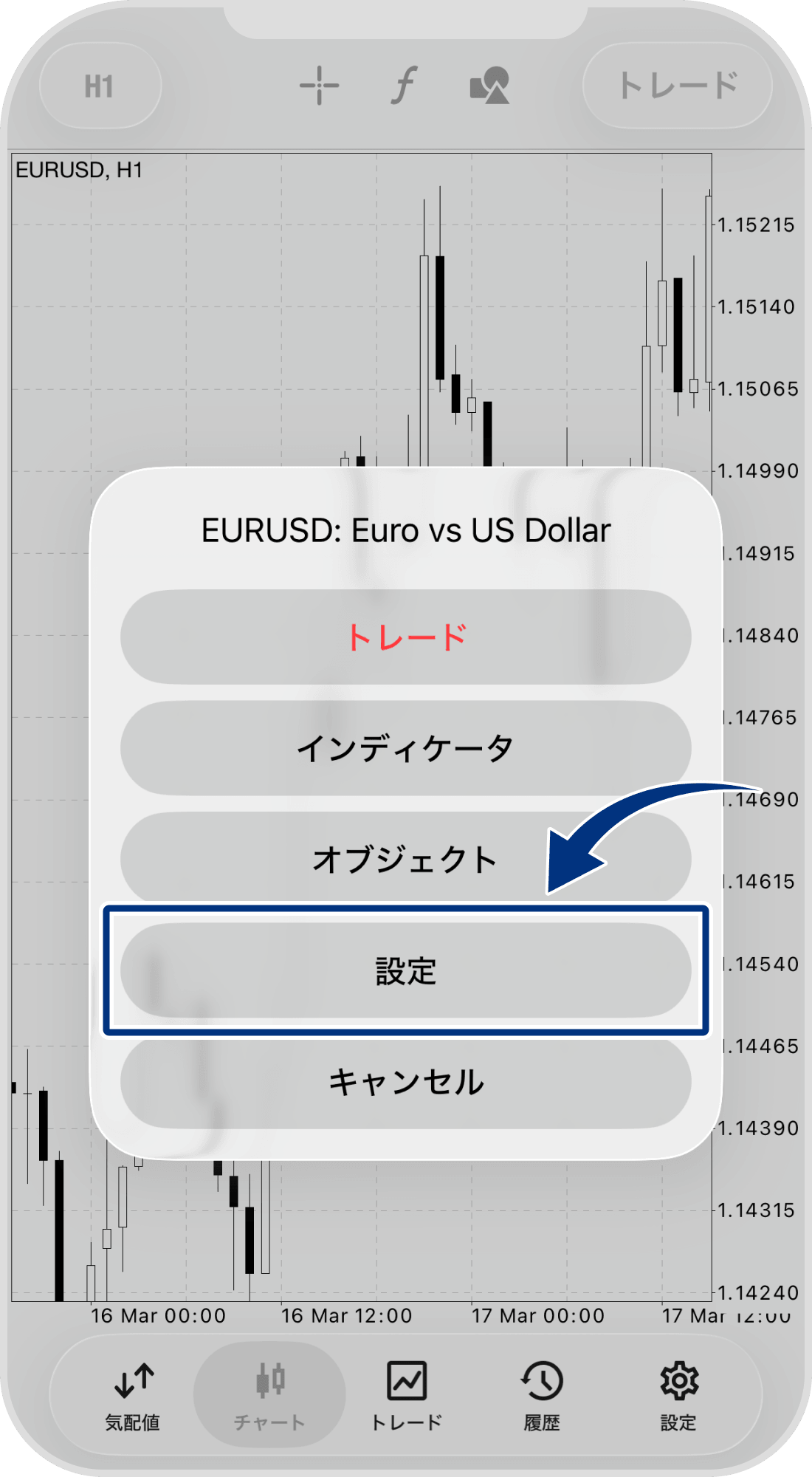This screenshot has height=1477, width=812.
Task: Tap the トレード button in top bar
Action: click(677, 86)
